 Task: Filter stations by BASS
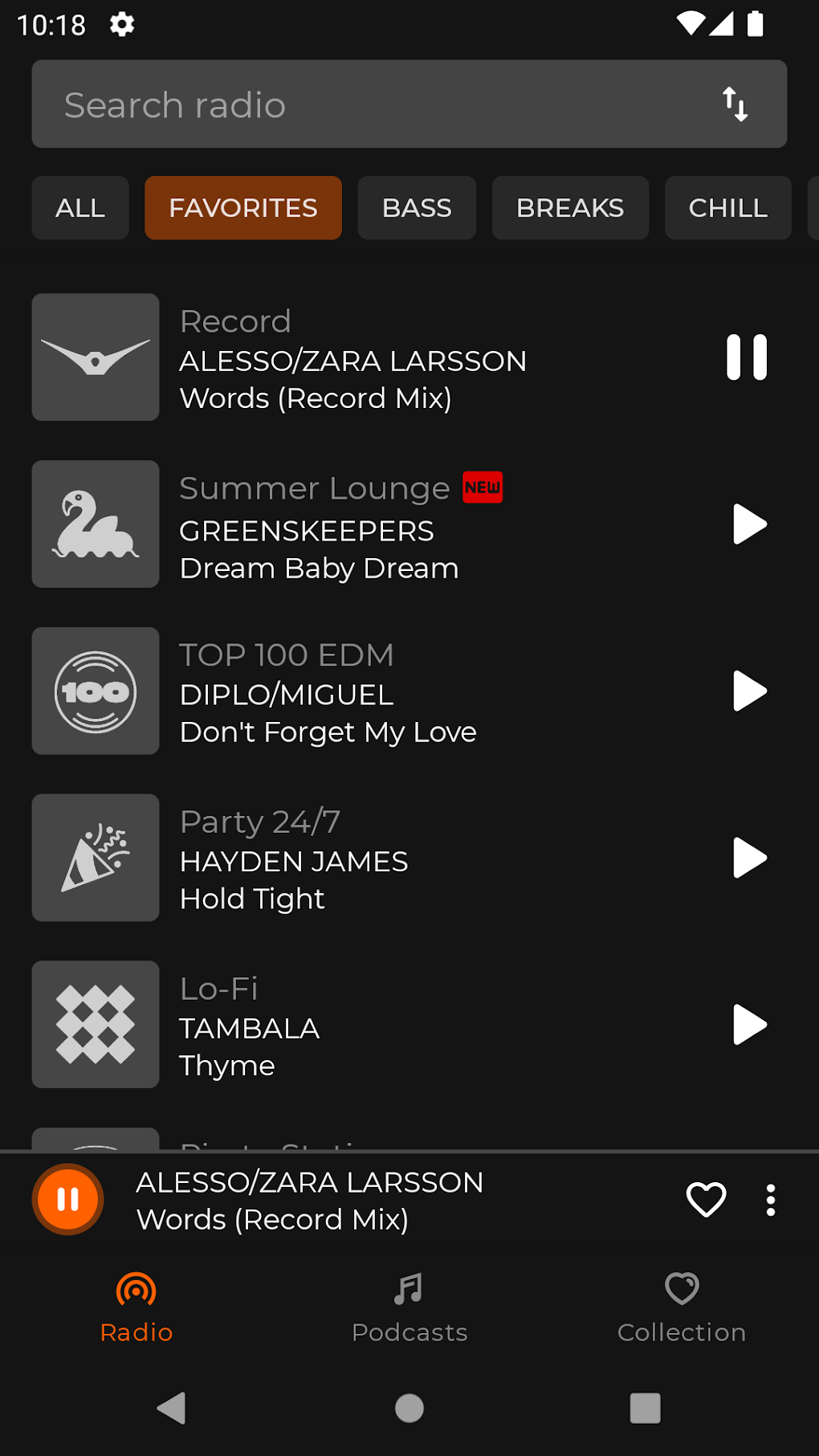pyautogui.click(x=417, y=208)
